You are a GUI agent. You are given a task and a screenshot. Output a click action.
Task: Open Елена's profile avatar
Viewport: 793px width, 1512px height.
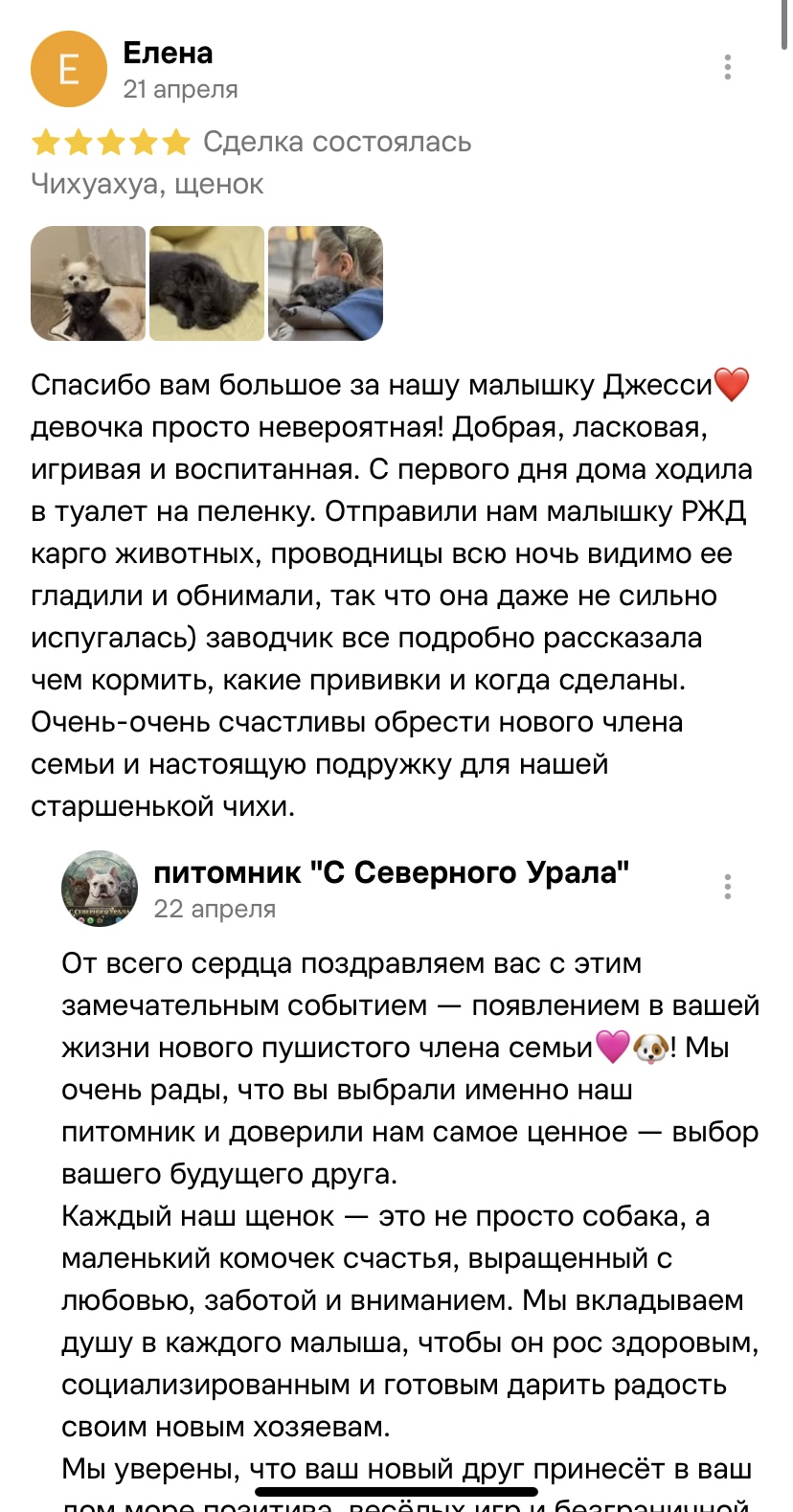tap(69, 69)
